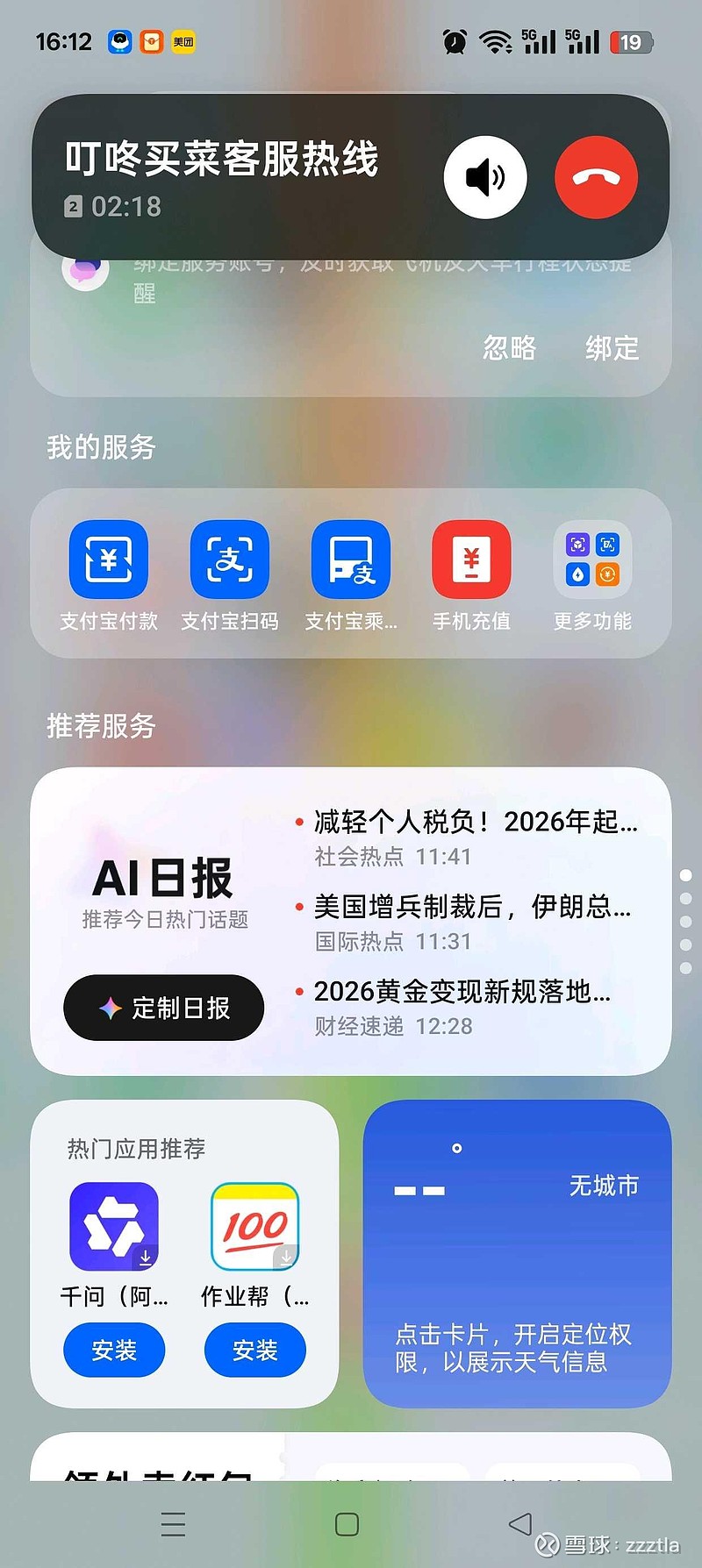This screenshot has width=702, height=1568.
Task: Tap the 美团 icon in status bar
Action: pyautogui.click(x=185, y=41)
